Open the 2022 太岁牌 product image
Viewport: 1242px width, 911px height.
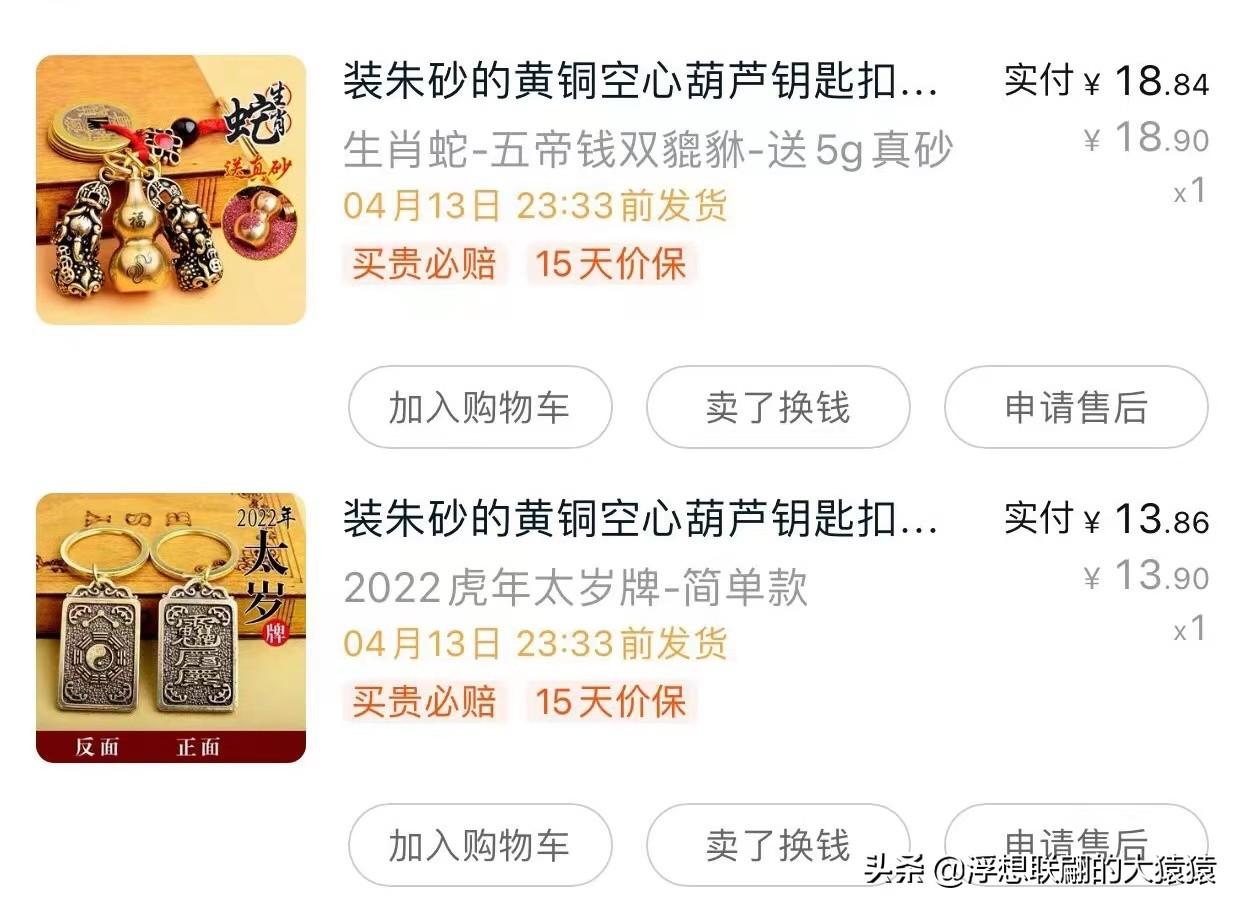pos(170,627)
